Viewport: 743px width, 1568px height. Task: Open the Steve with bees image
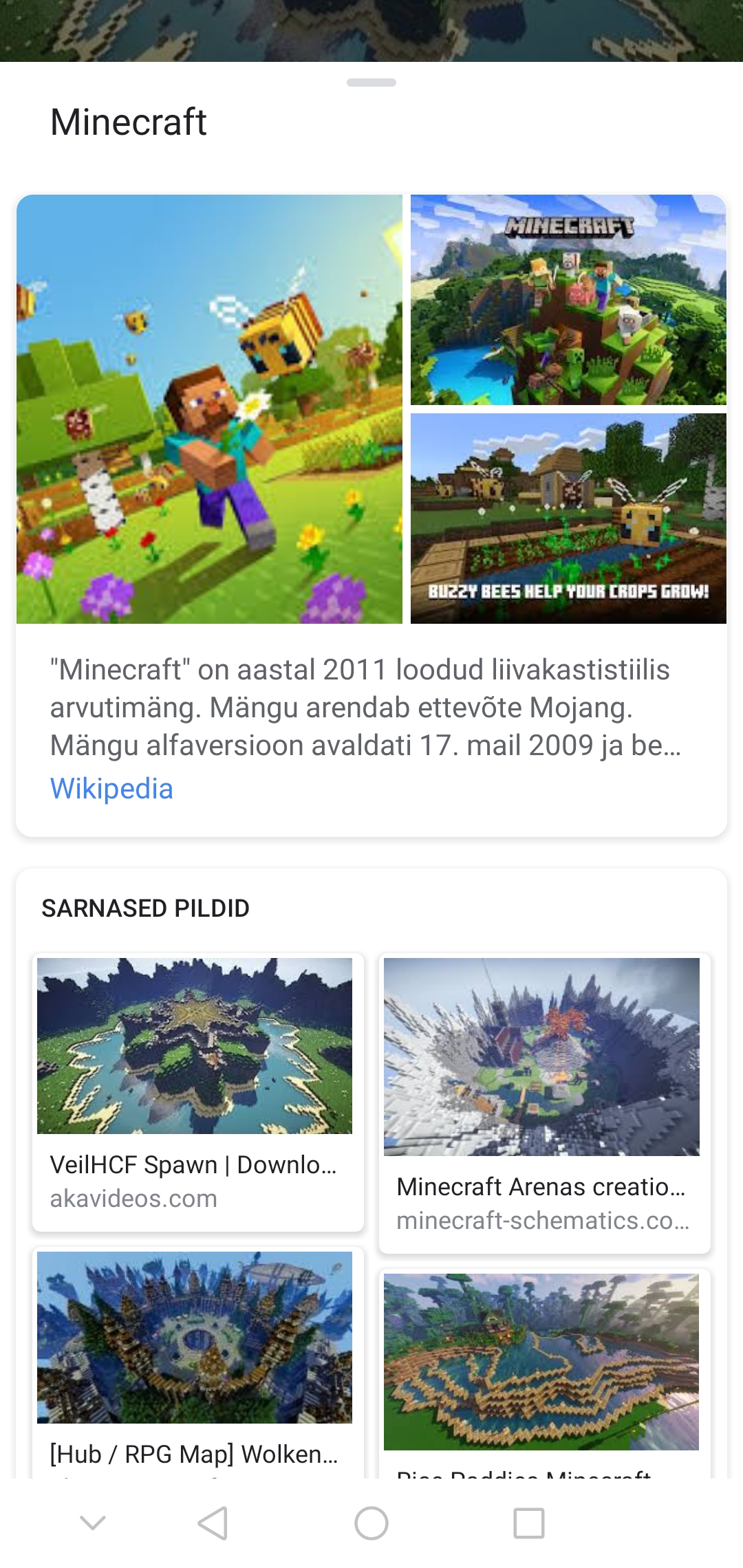tap(209, 409)
